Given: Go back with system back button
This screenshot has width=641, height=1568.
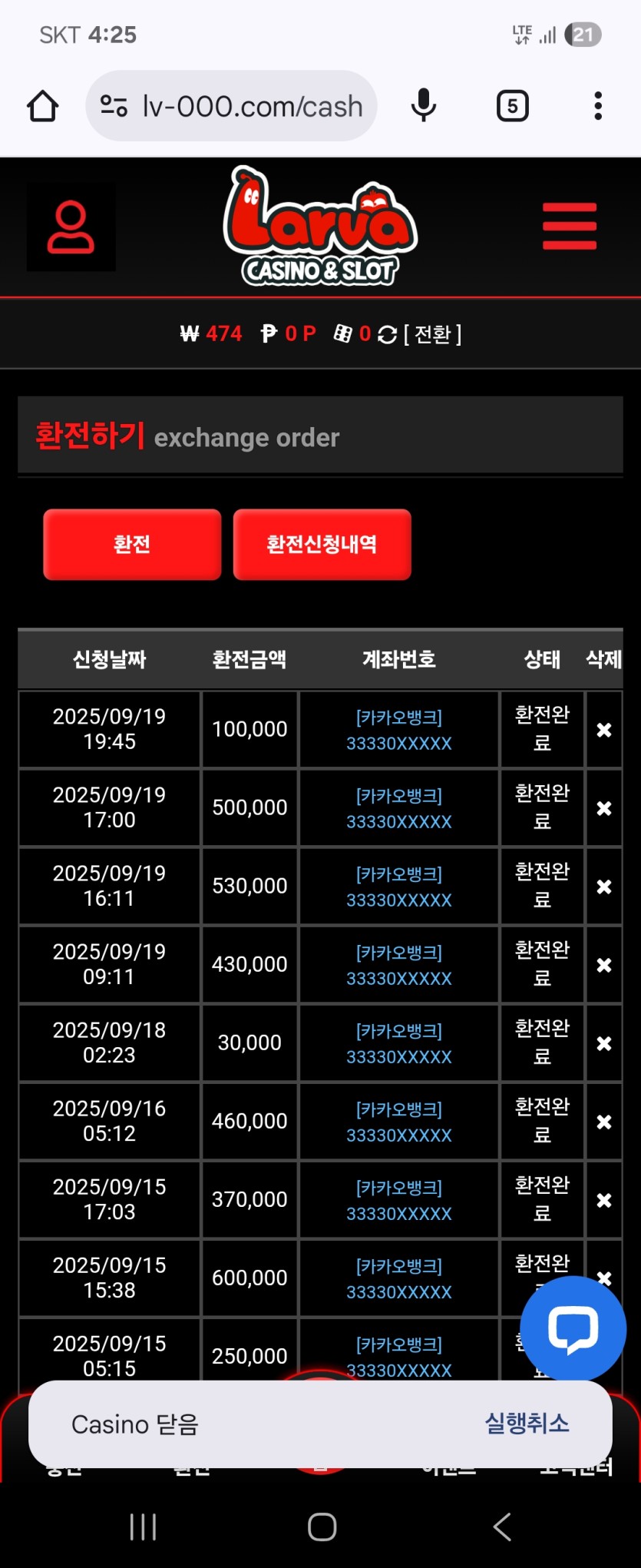Looking at the screenshot, I should [502, 1527].
